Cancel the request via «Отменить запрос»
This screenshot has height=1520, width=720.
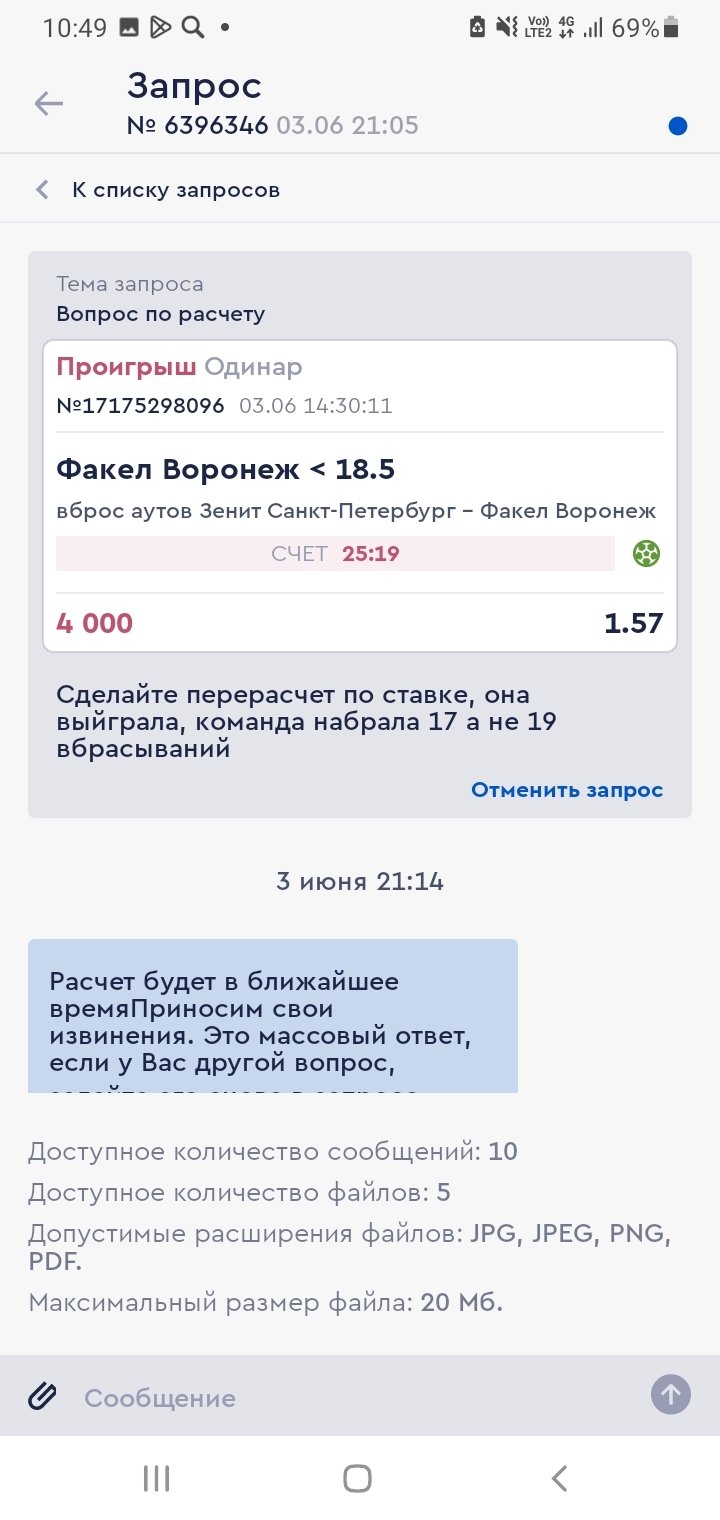click(x=567, y=790)
